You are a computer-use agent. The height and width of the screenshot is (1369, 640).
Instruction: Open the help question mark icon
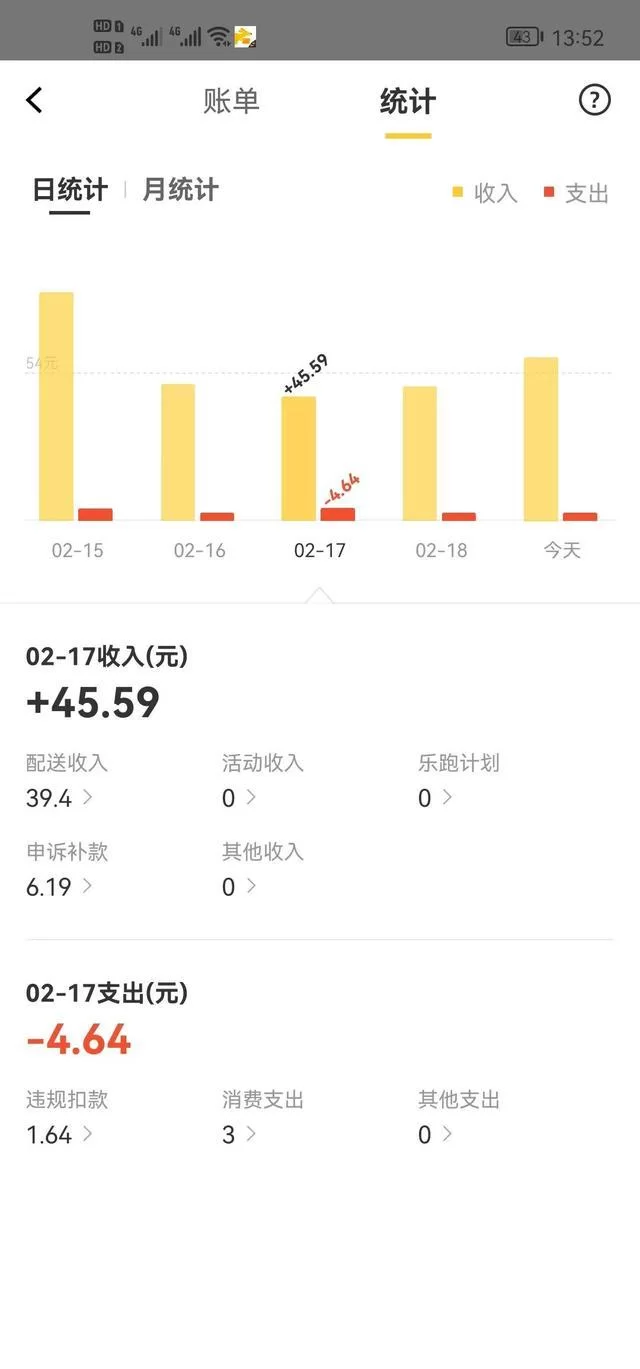[x=594, y=100]
